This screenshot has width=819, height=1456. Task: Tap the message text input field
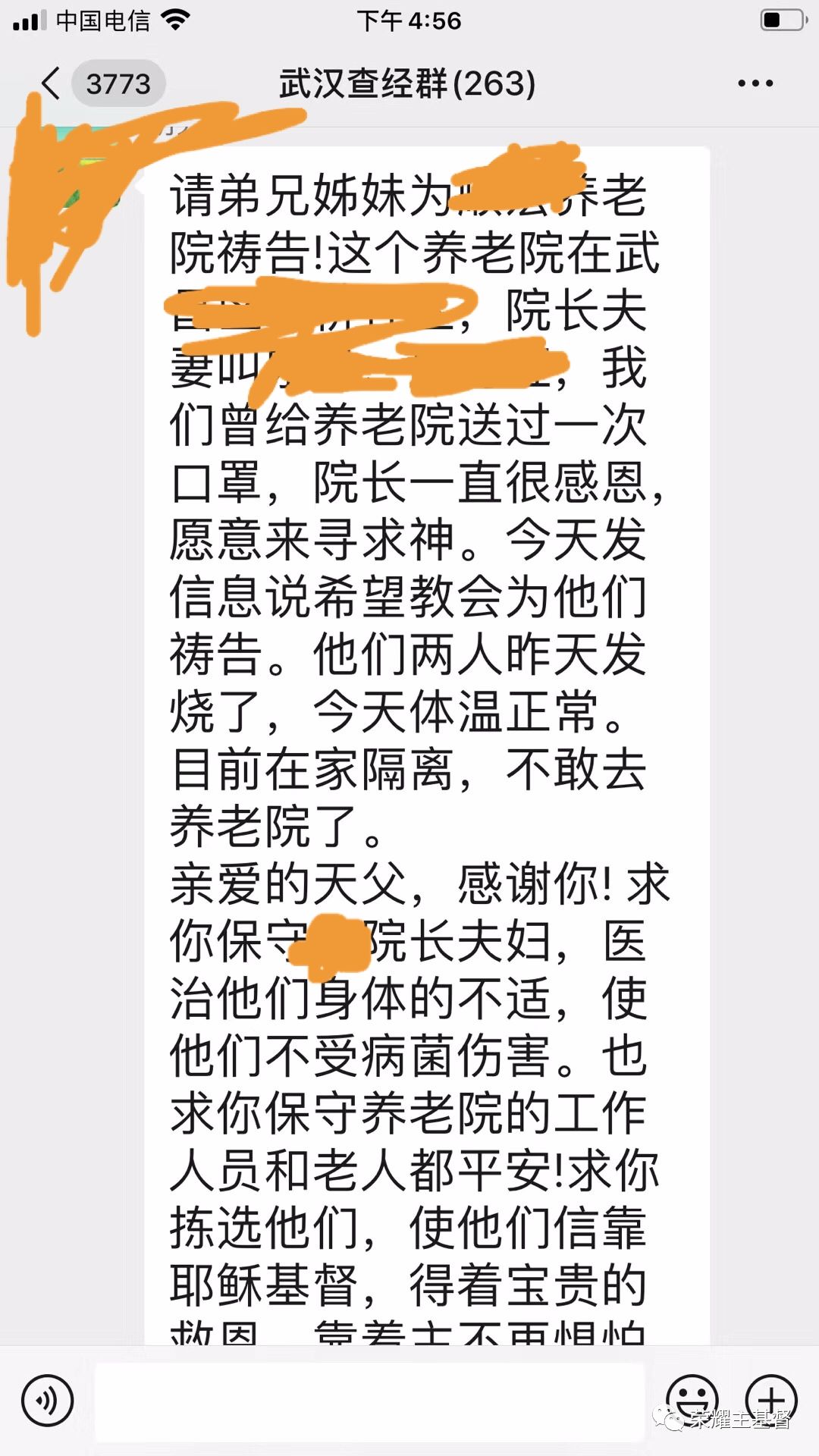369,1401
